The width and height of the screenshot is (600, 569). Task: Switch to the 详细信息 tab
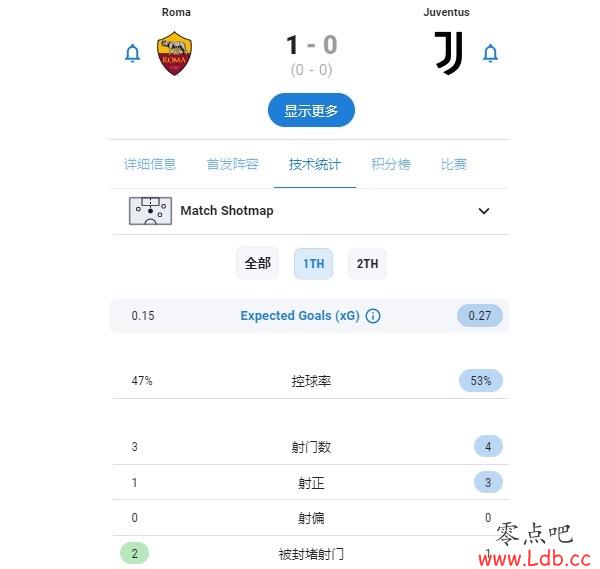coord(150,165)
